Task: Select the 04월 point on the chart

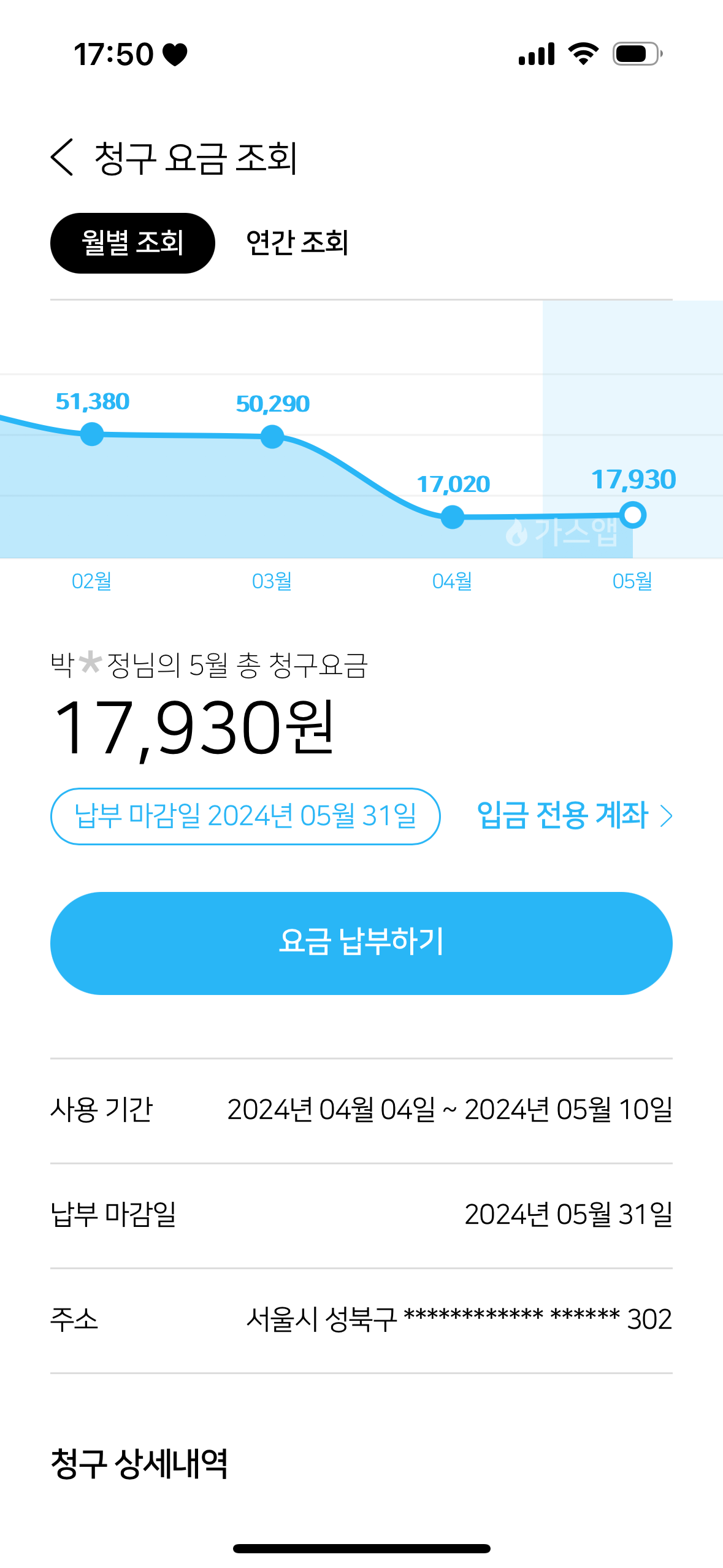Action: [453, 517]
